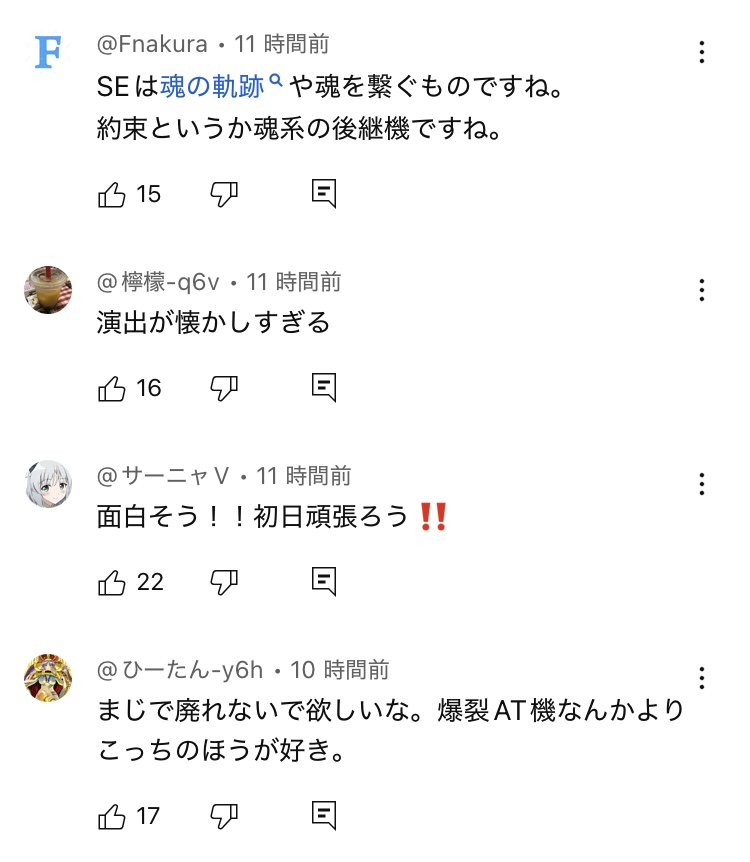The image size is (750, 862).
Task: Open overflow menu for @Fnakura's comment
Action: point(703,52)
